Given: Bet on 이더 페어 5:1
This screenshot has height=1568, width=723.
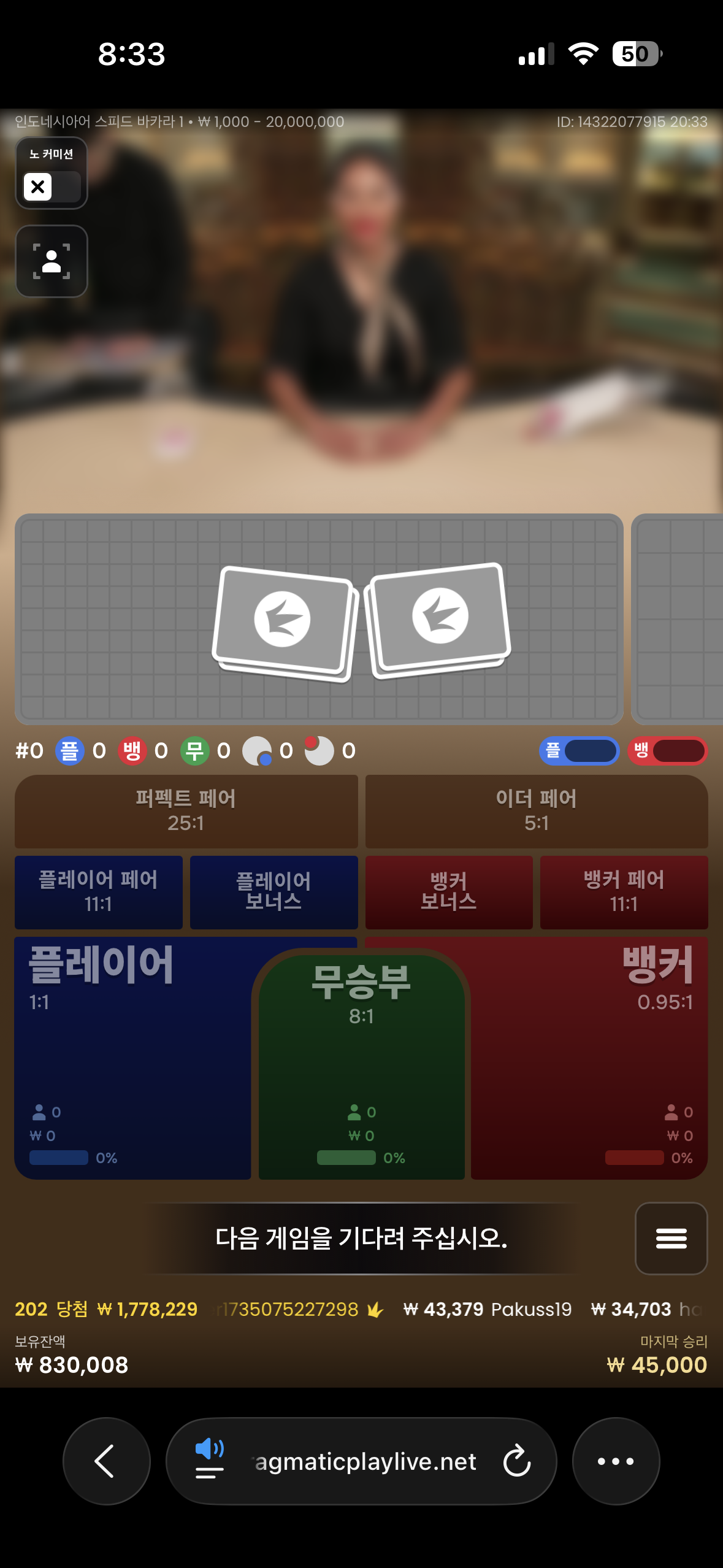Looking at the screenshot, I should pos(536,810).
